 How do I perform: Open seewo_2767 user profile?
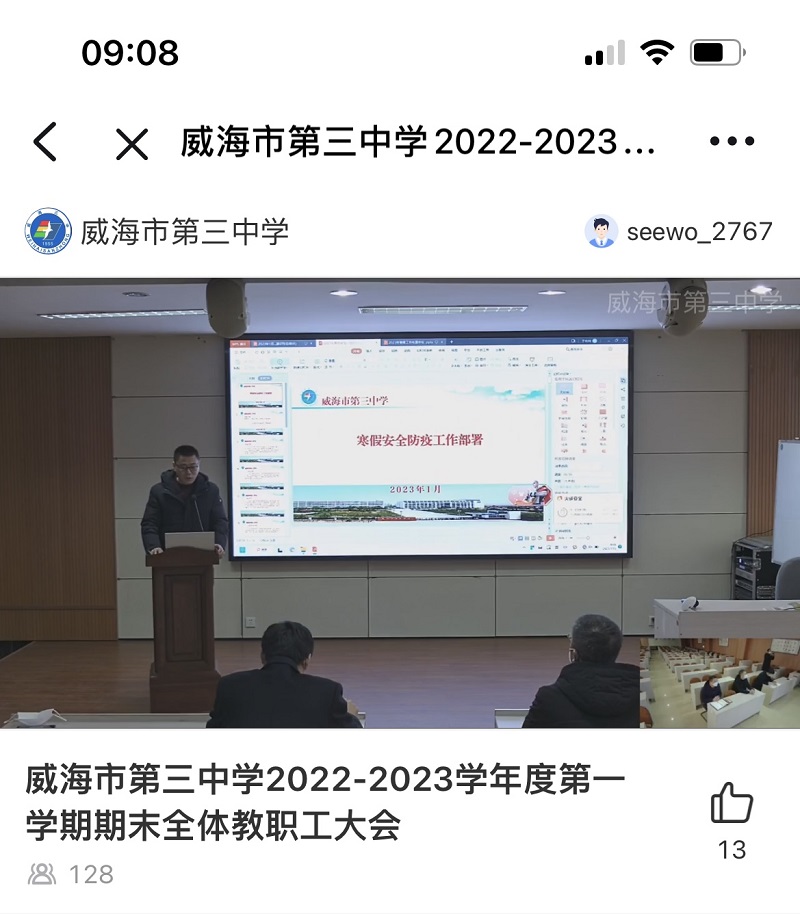click(679, 232)
